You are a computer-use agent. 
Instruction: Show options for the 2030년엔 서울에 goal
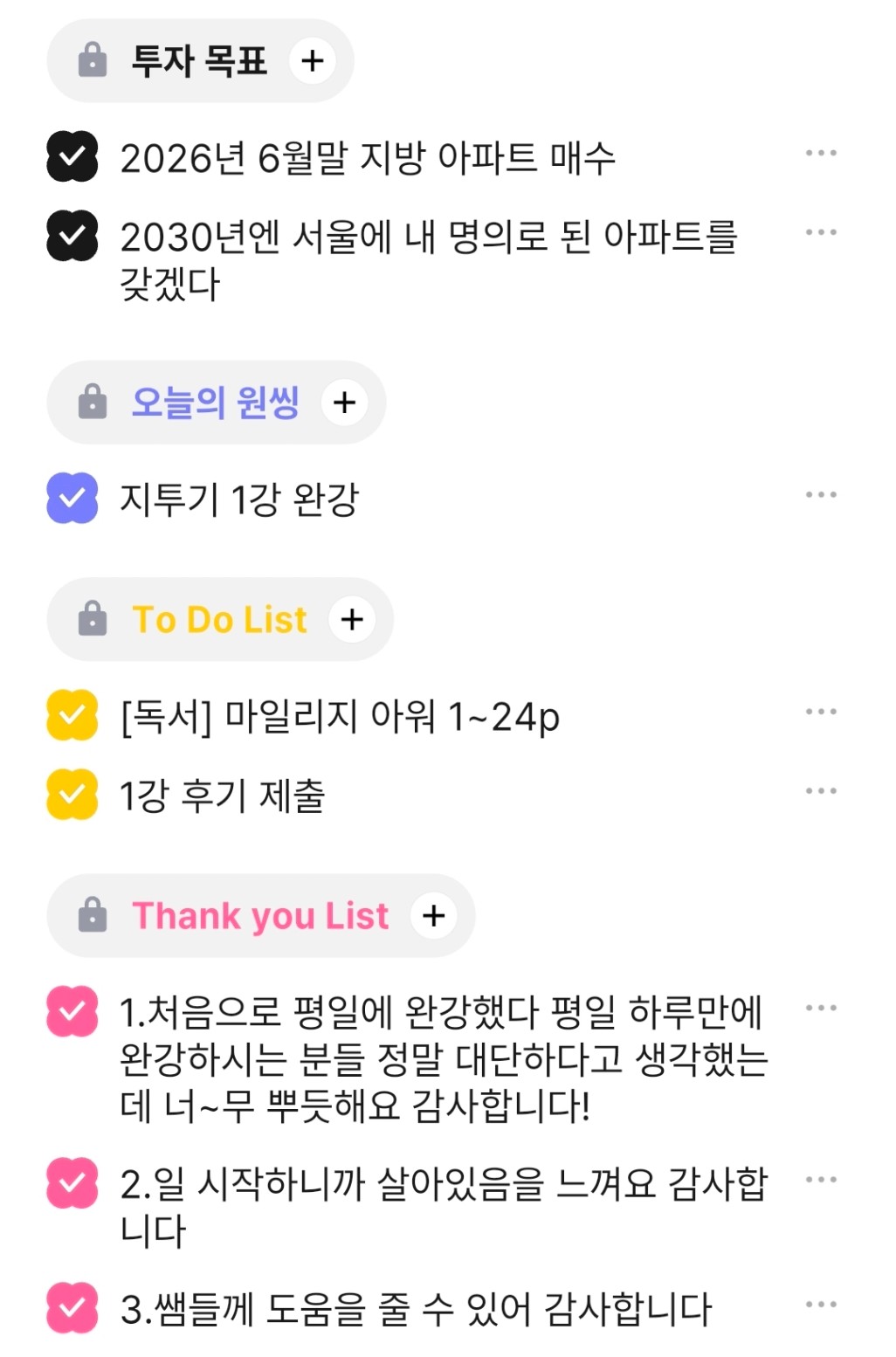point(821,233)
